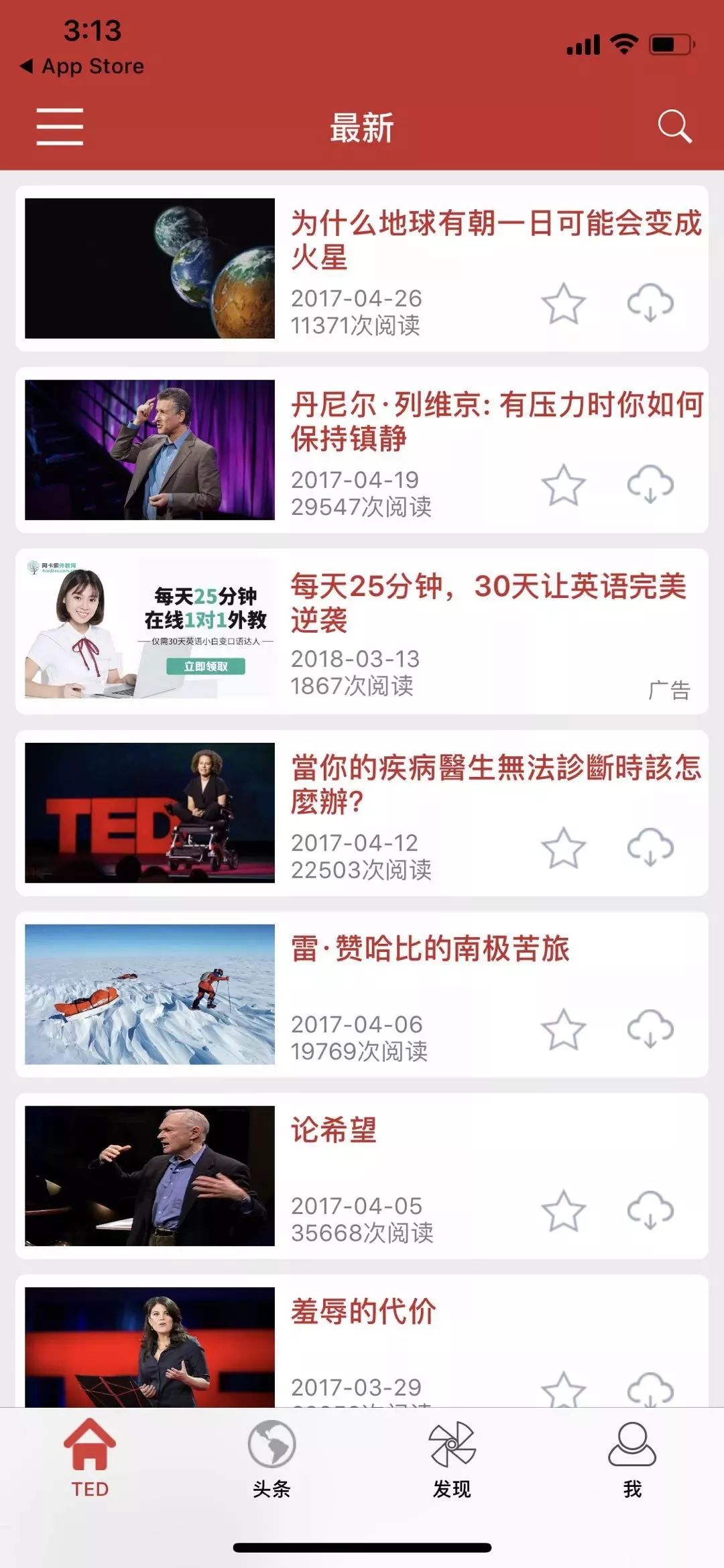Switch to the 头条 tab
Screen dimensions: 724x1568
271,1460
